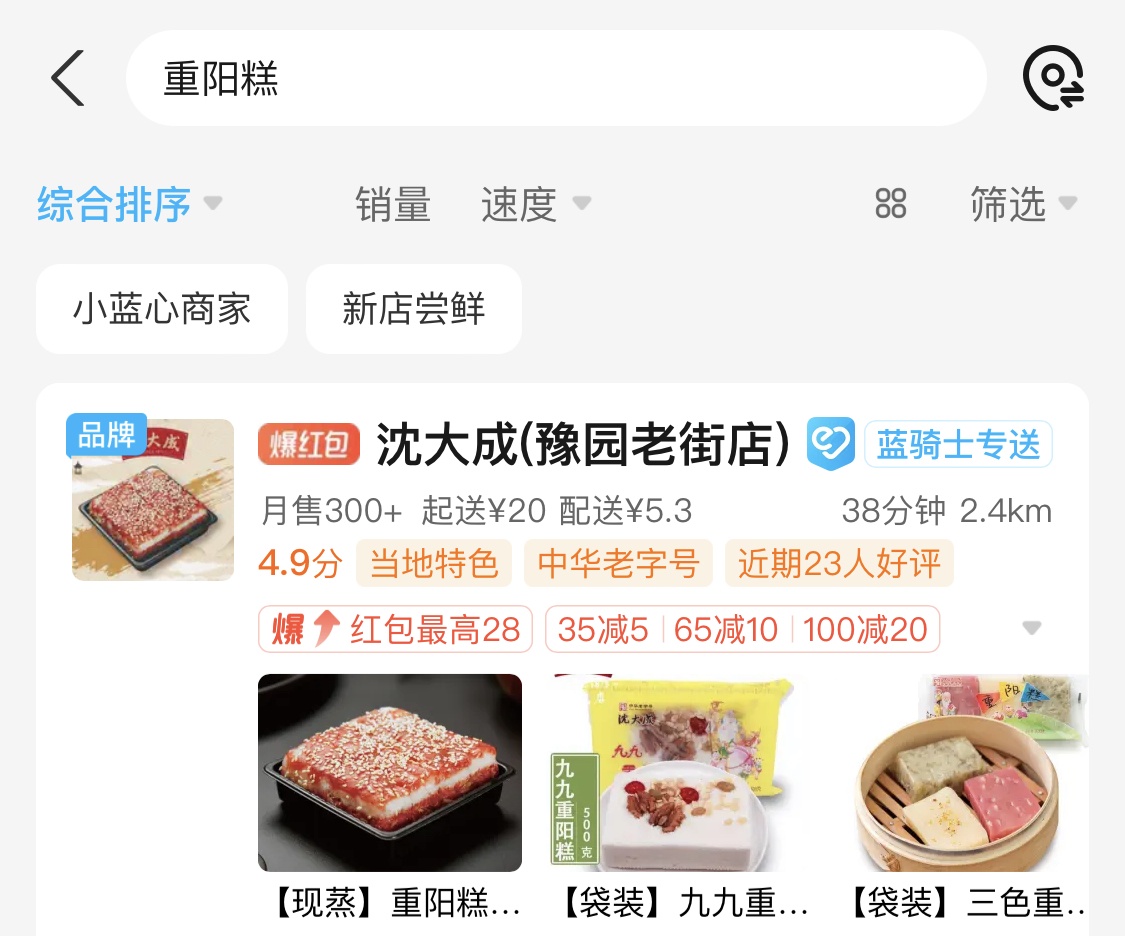The image size is (1125, 936).
Task: Open the address switch icon
Action: tap(1053, 78)
